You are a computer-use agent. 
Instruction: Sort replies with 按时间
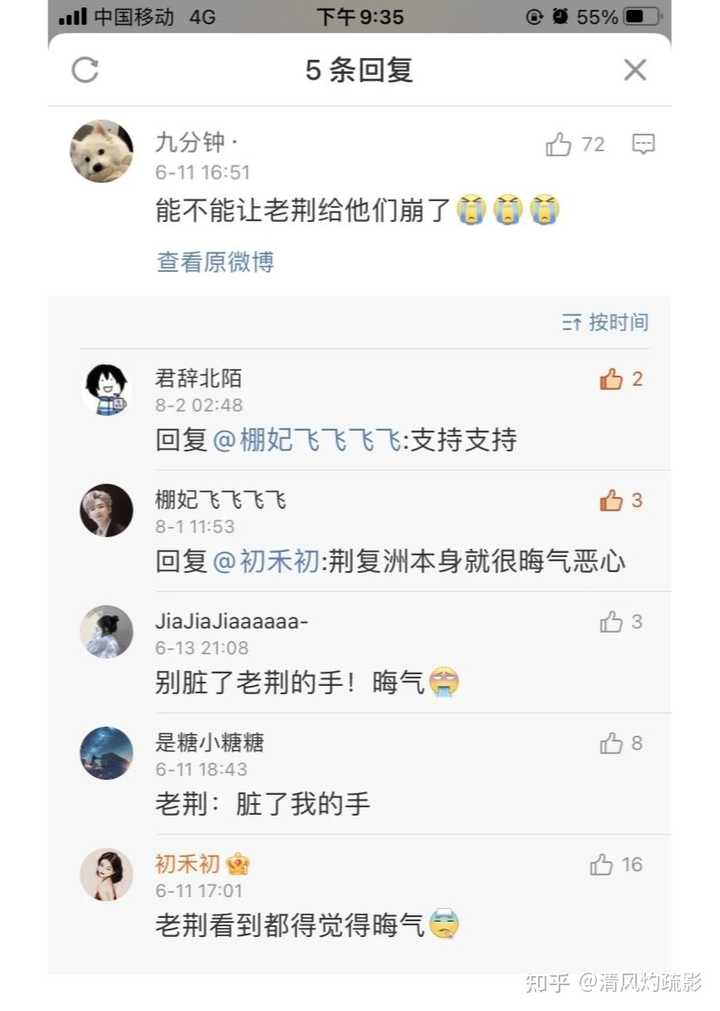coord(605,322)
